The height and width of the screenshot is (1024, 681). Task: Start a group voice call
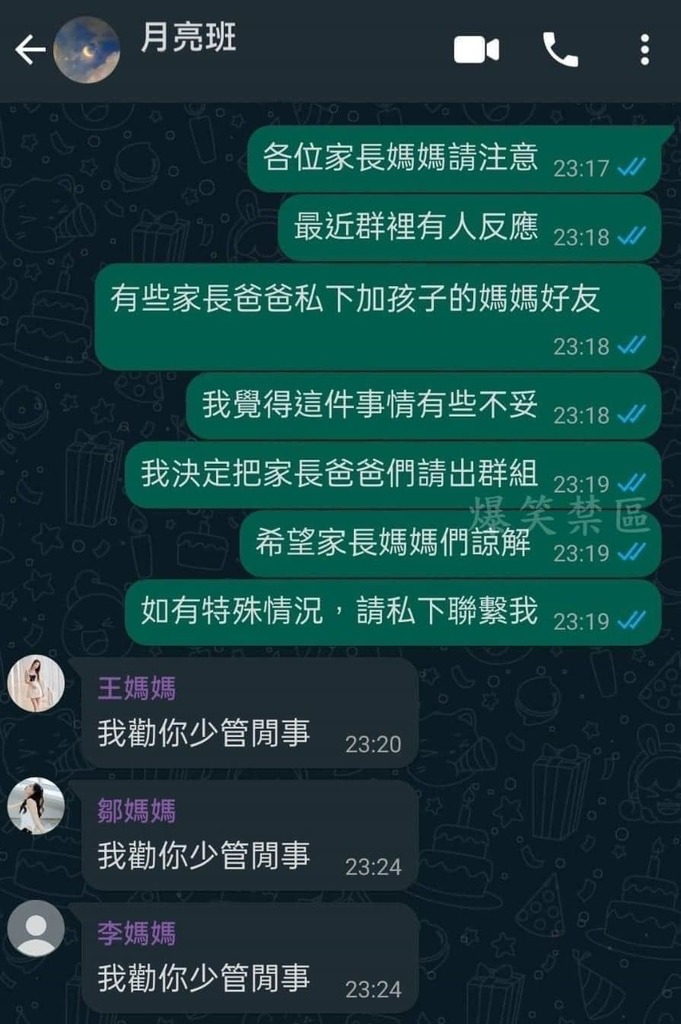[560, 49]
